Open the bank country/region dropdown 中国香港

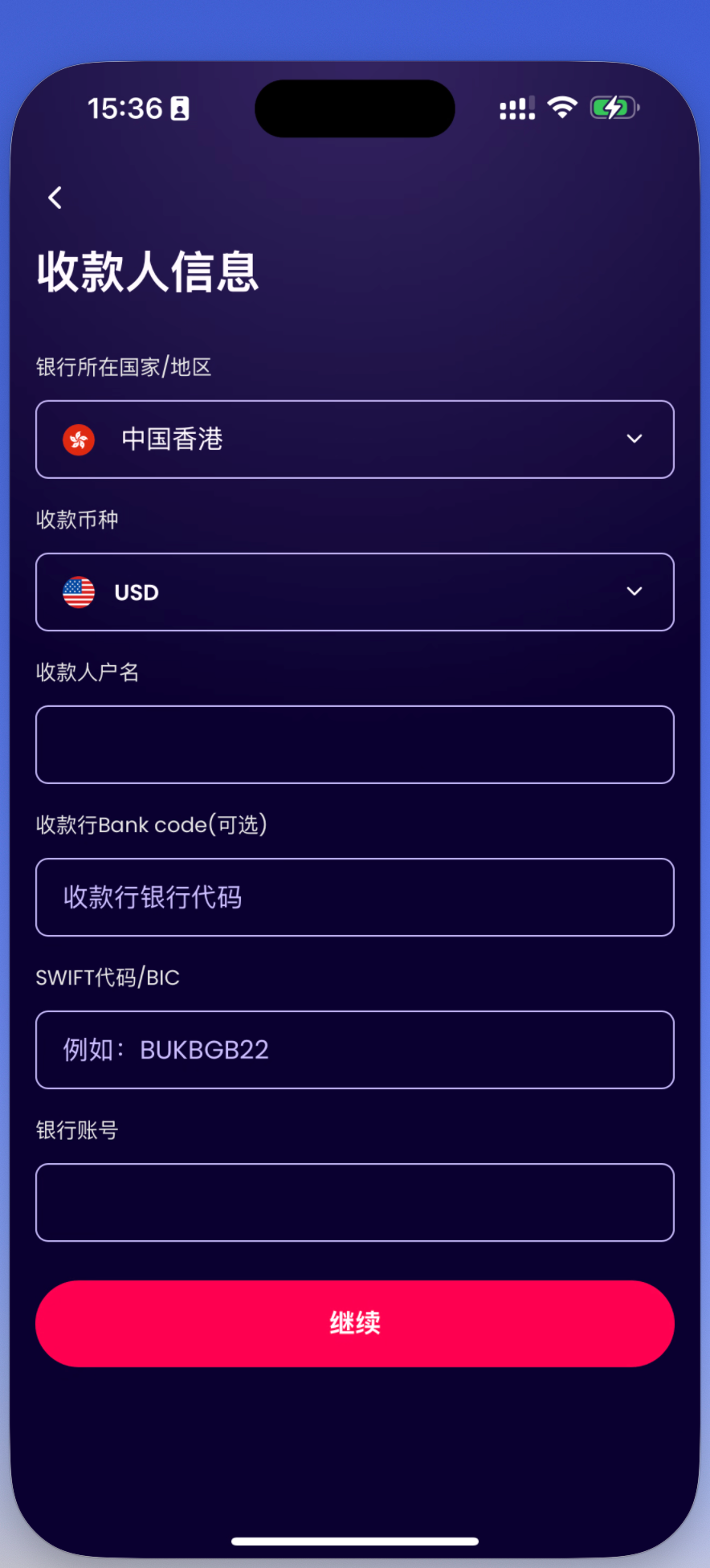(x=354, y=439)
